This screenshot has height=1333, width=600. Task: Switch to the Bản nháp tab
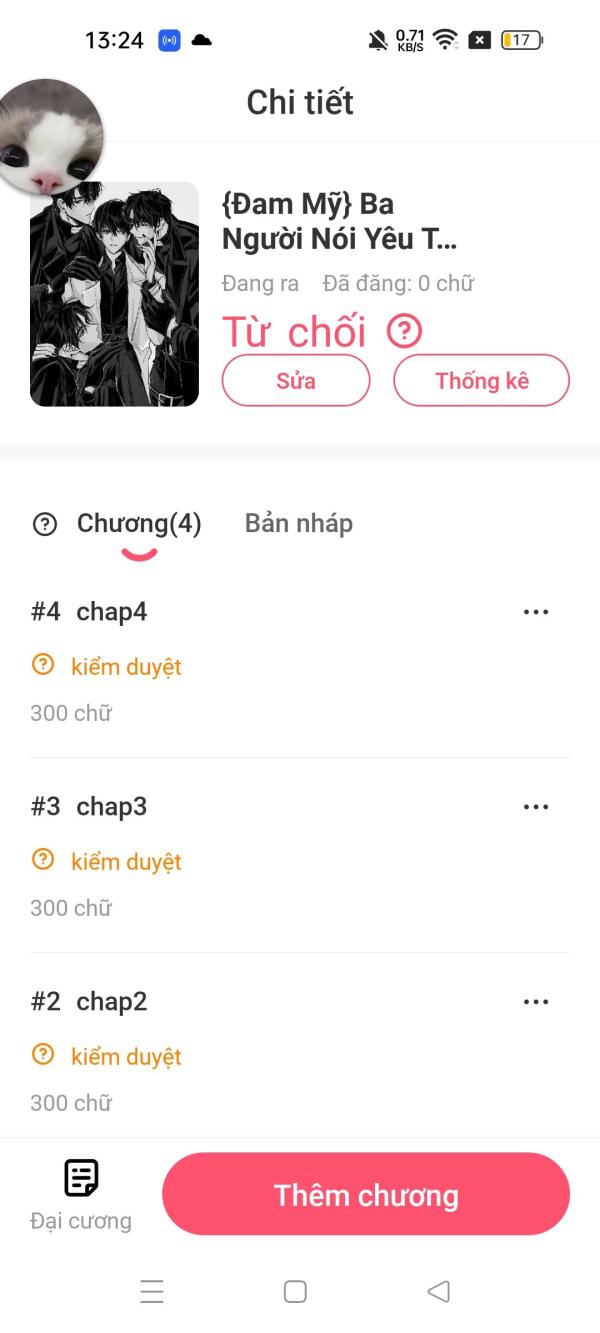coord(298,523)
